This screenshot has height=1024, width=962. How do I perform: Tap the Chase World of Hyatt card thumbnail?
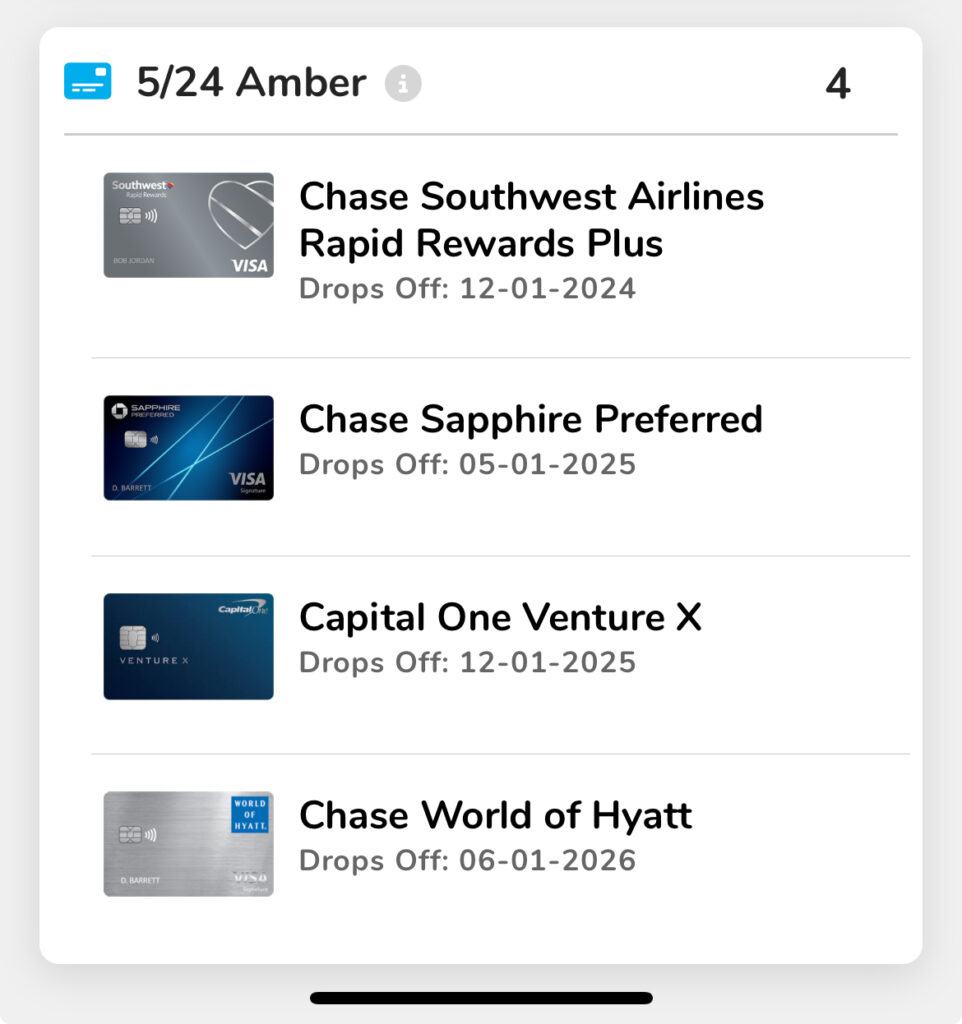[x=188, y=844]
